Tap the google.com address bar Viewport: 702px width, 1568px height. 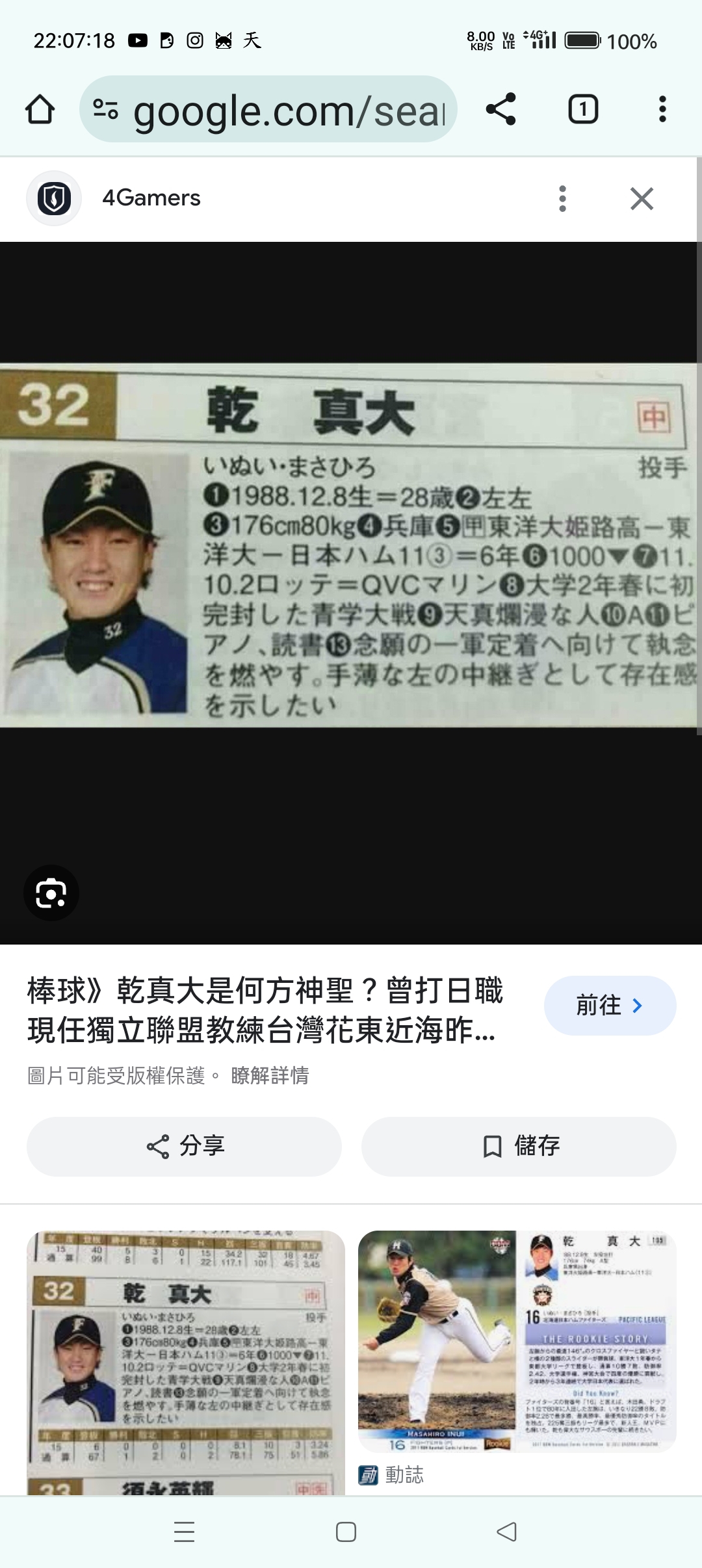click(x=268, y=109)
